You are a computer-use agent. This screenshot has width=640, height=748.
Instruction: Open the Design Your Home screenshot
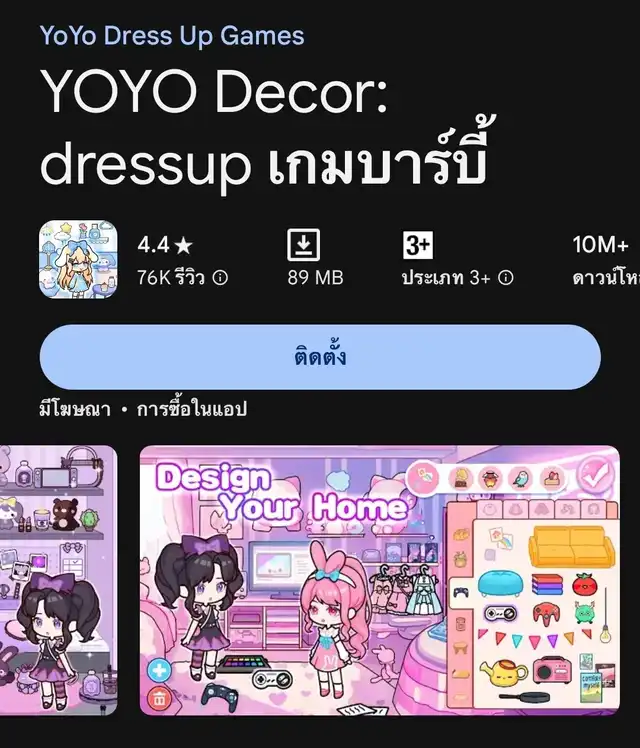[x=379, y=580]
